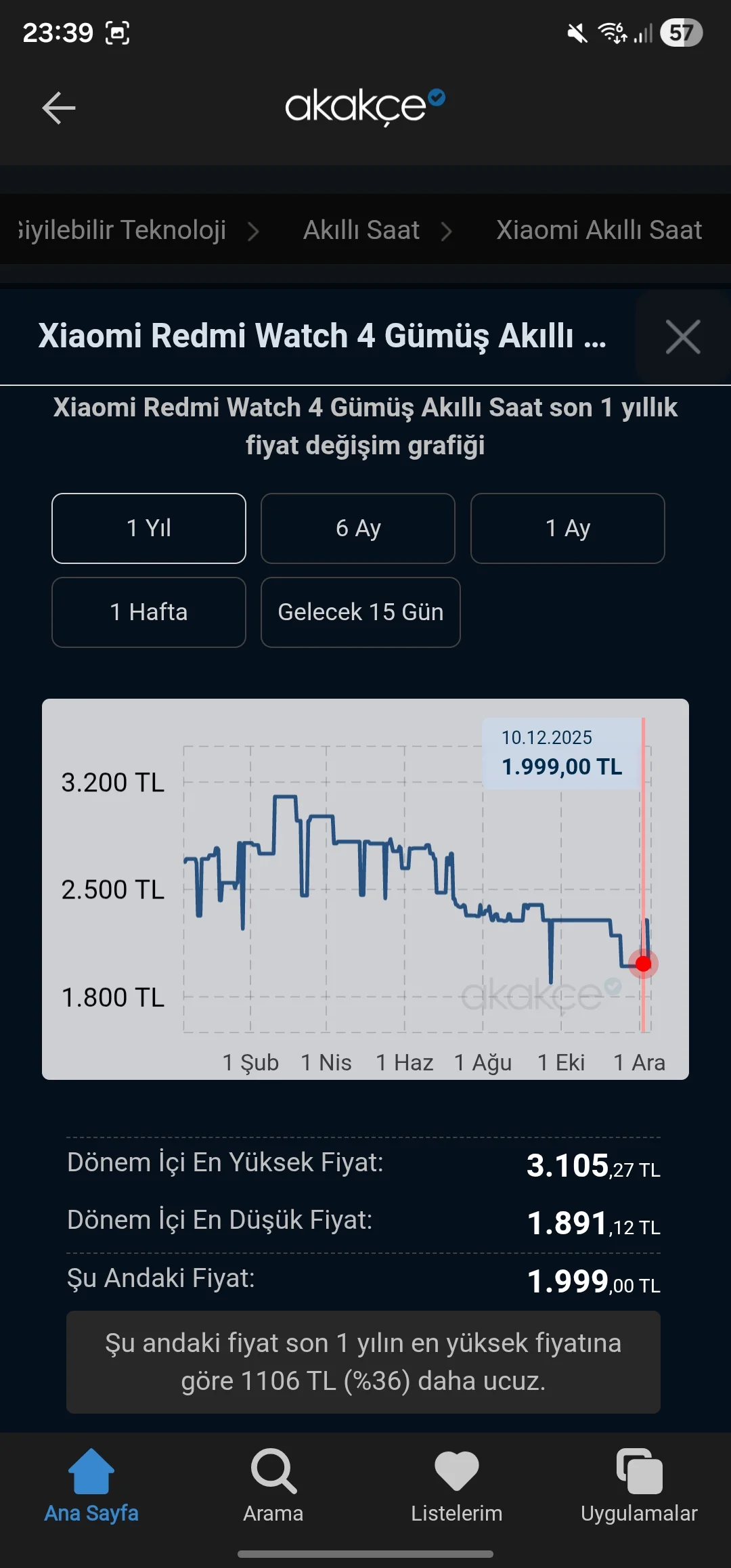731x1568 pixels.
Task: Switch chart to 6 Ay
Action: [358, 528]
